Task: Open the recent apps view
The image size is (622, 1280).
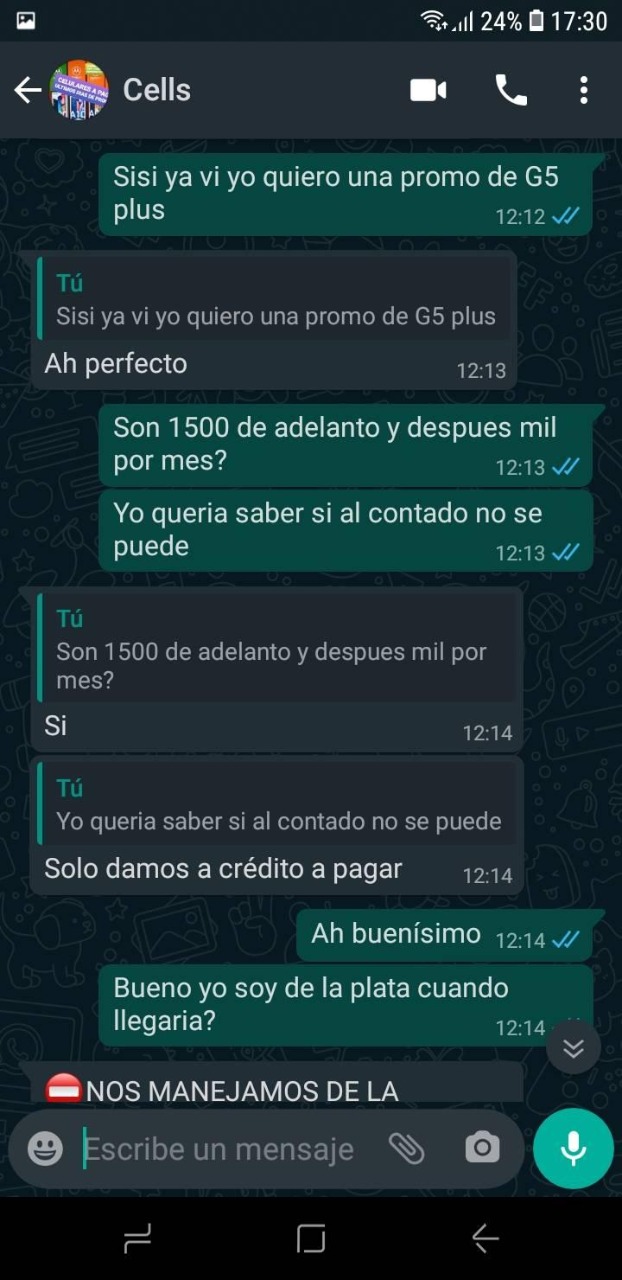Action: [x=137, y=1239]
